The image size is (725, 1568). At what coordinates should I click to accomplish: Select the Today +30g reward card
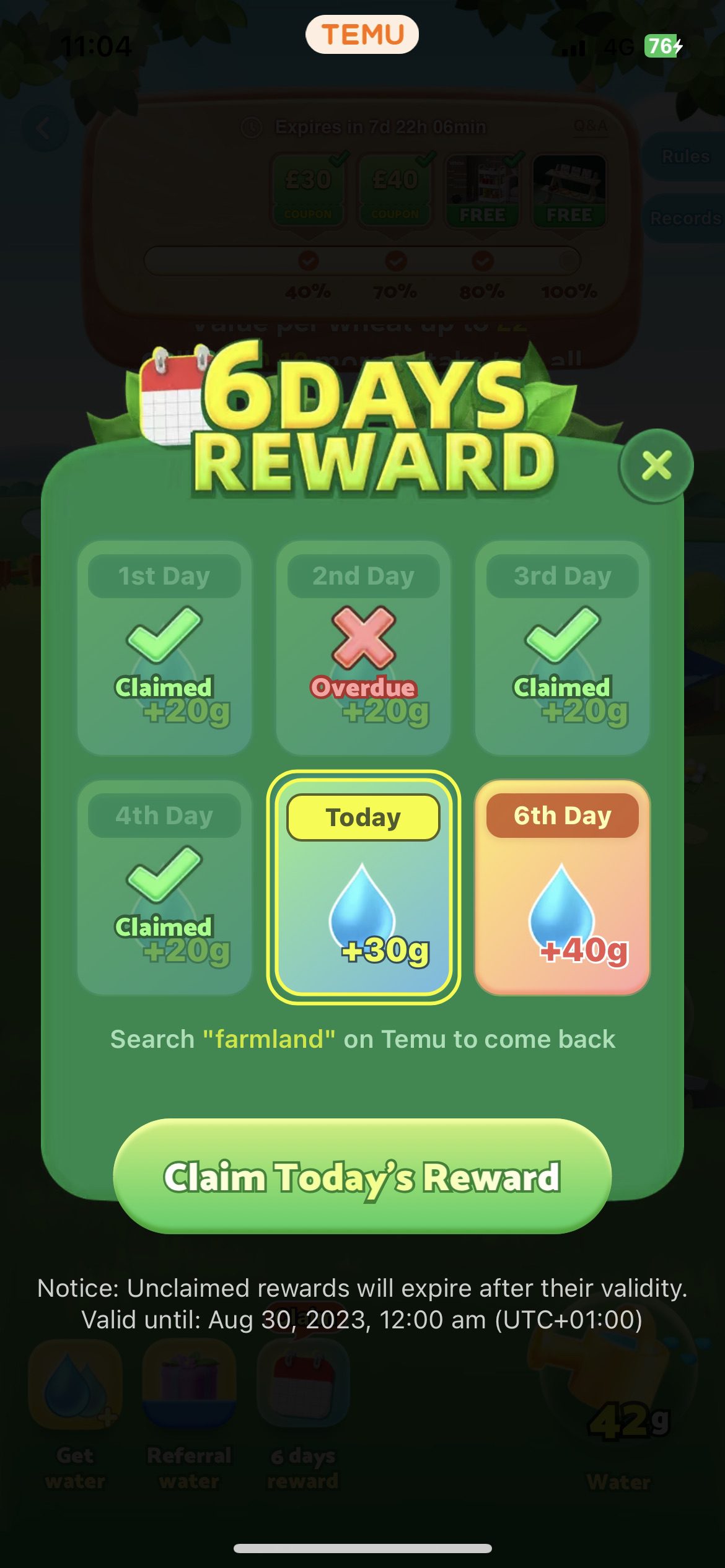[x=363, y=887]
